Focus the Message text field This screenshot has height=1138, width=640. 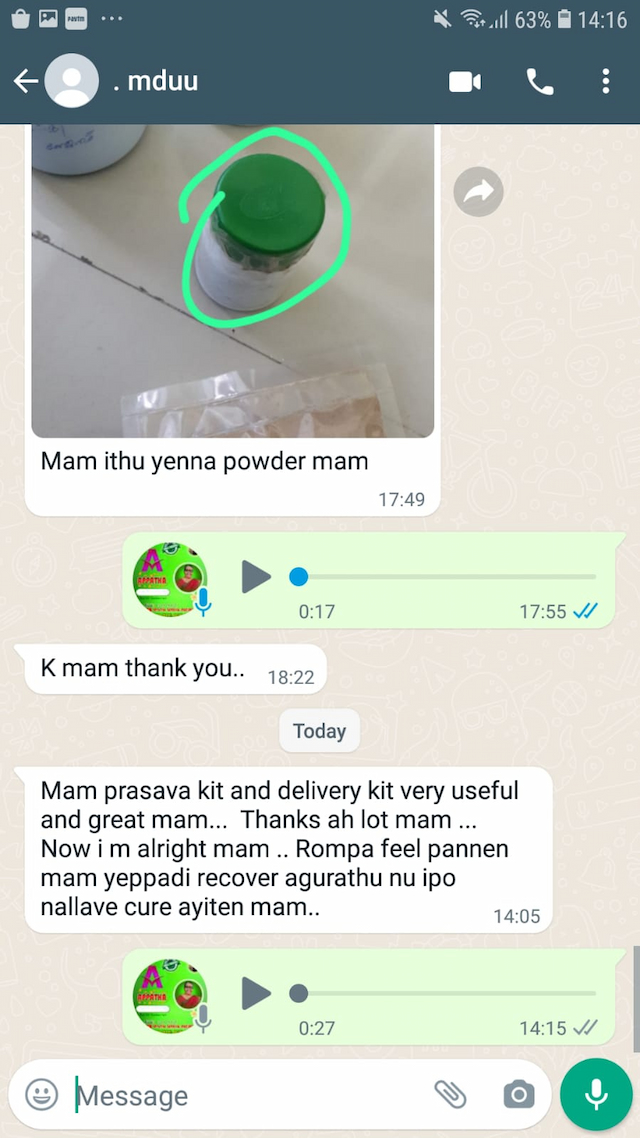pyautogui.click(x=250, y=1095)
